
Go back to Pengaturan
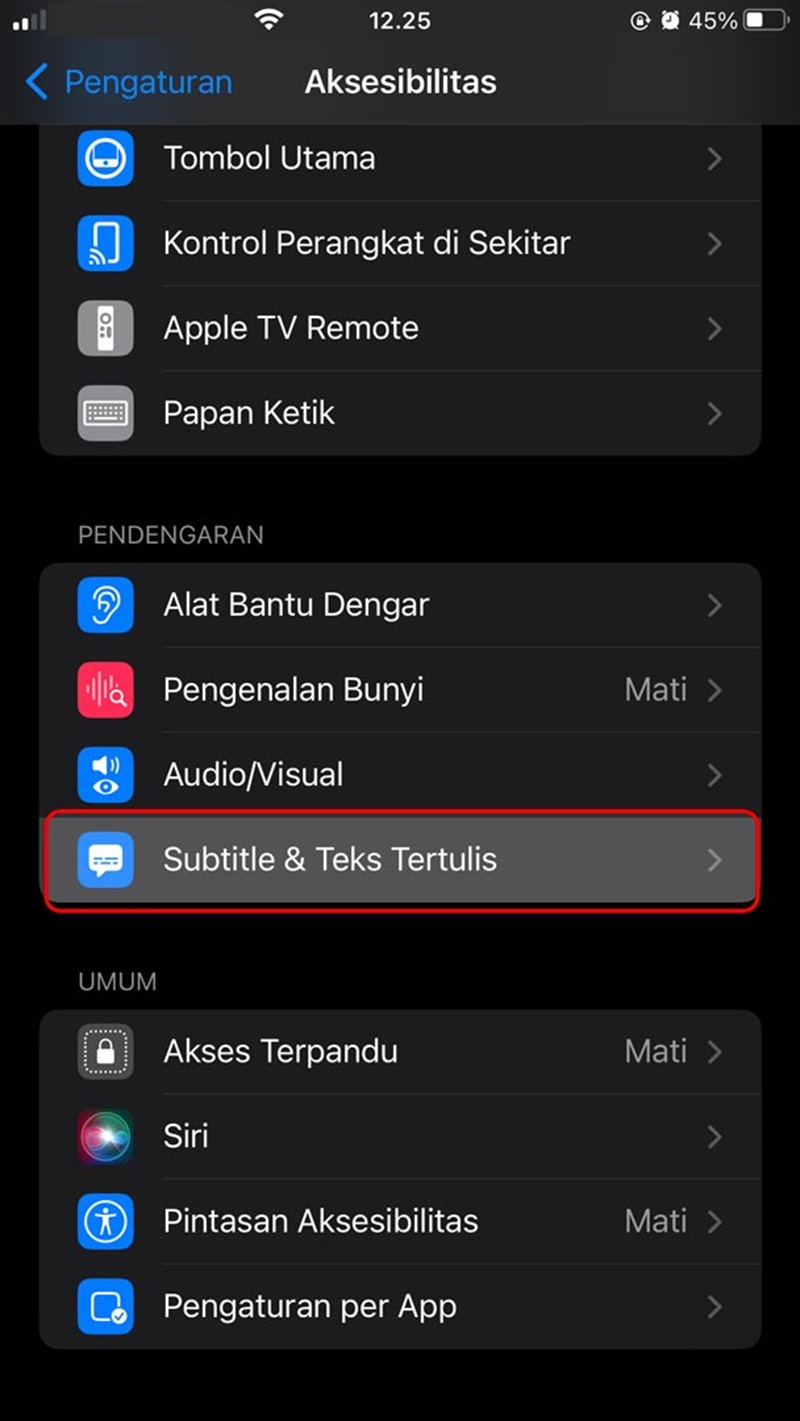click(130, 82)
